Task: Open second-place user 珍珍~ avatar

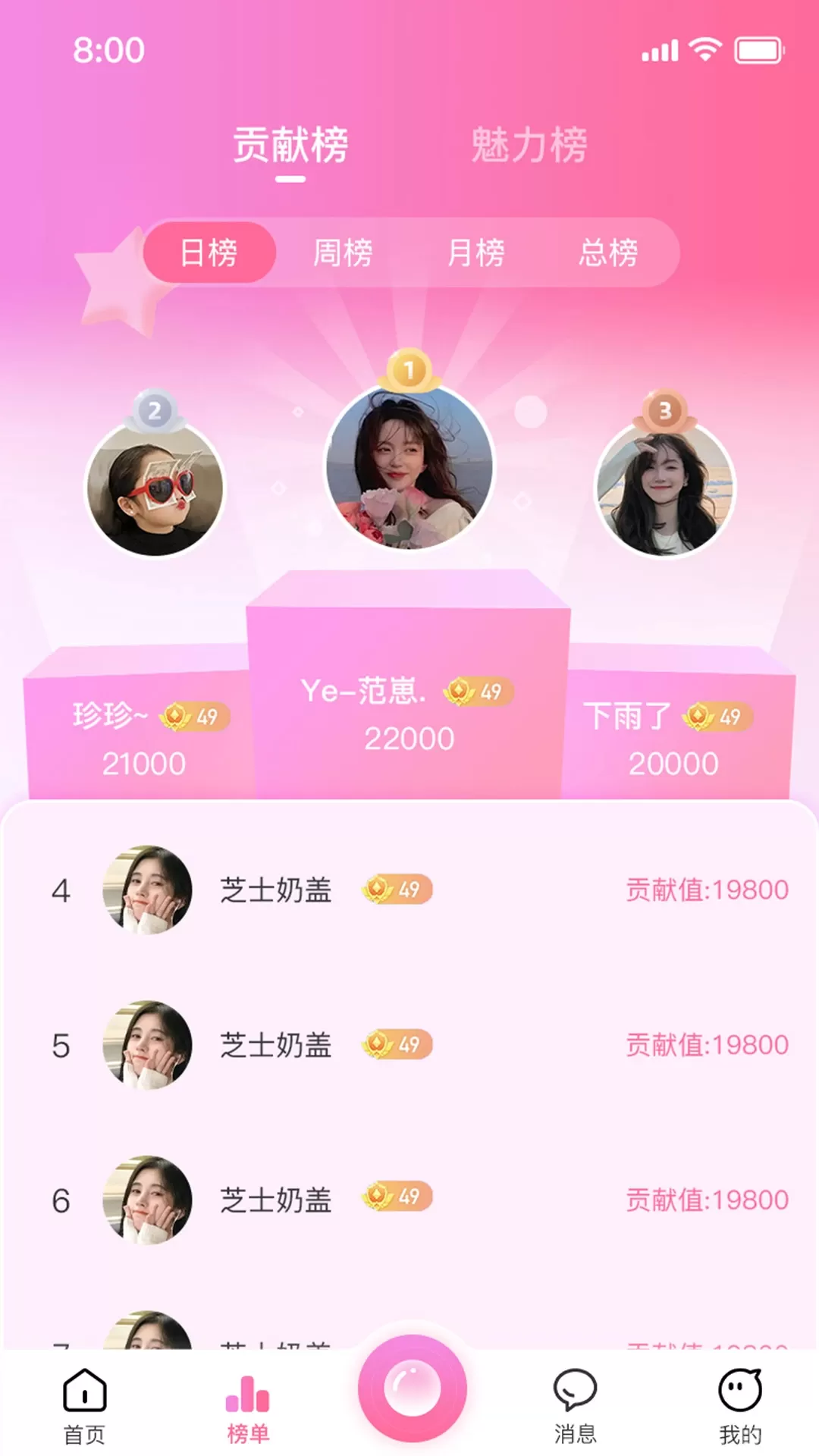Action: [155, 488]
